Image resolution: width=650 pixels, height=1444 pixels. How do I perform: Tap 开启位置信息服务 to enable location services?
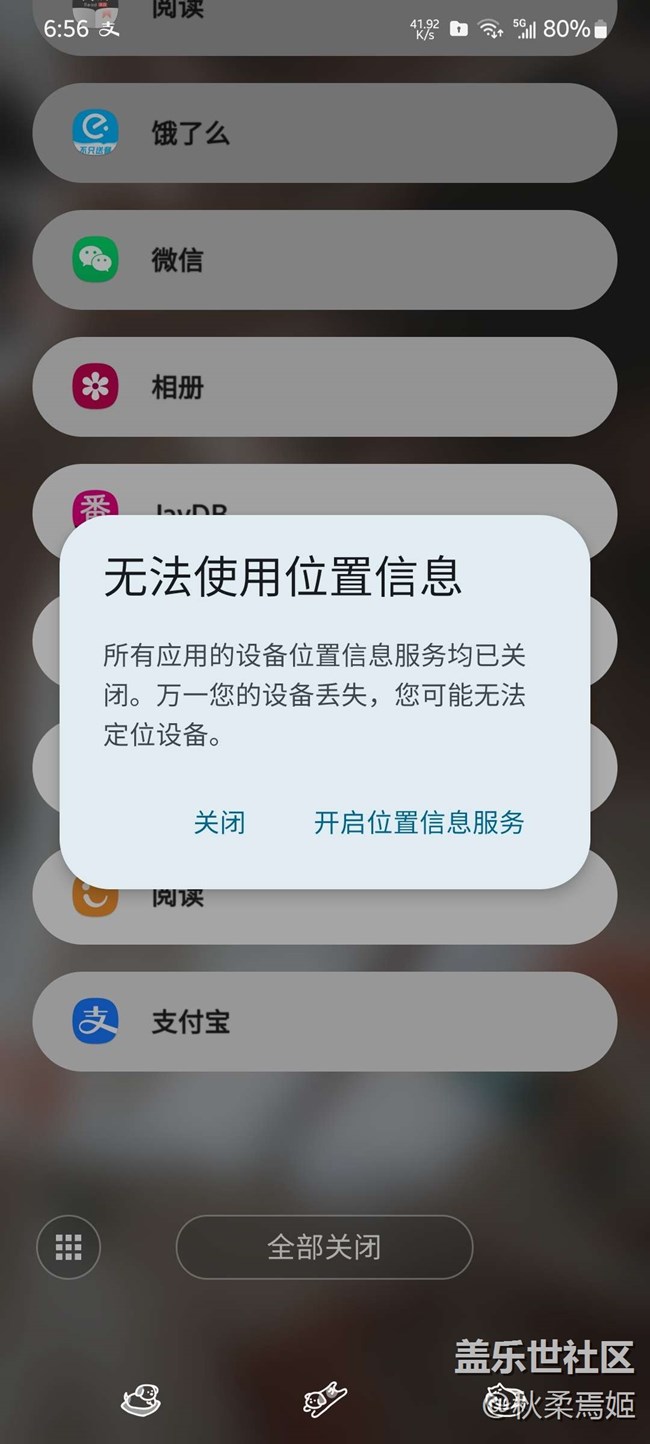419,823
